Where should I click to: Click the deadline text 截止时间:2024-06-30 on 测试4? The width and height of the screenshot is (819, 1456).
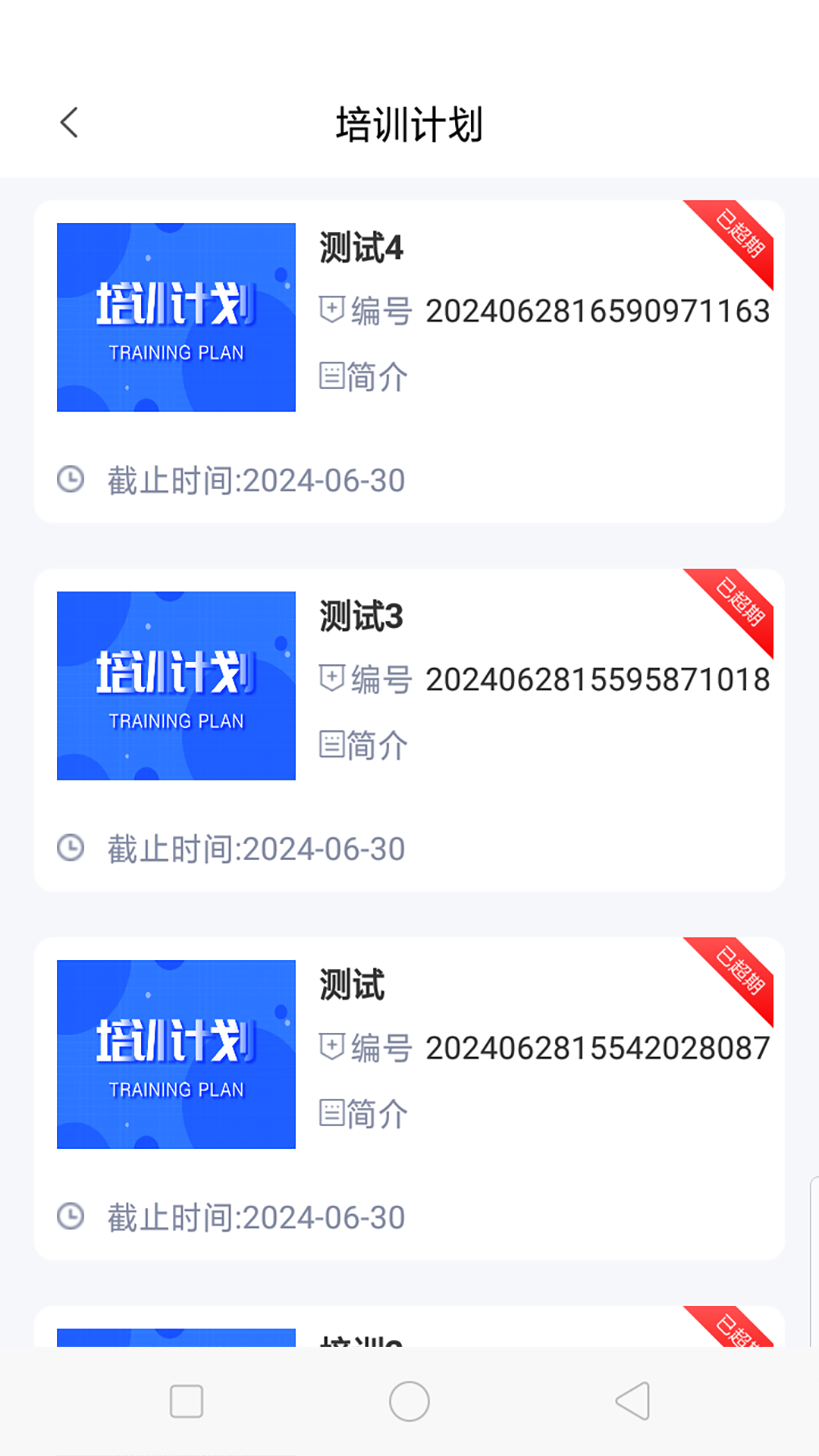coord(254,479)
